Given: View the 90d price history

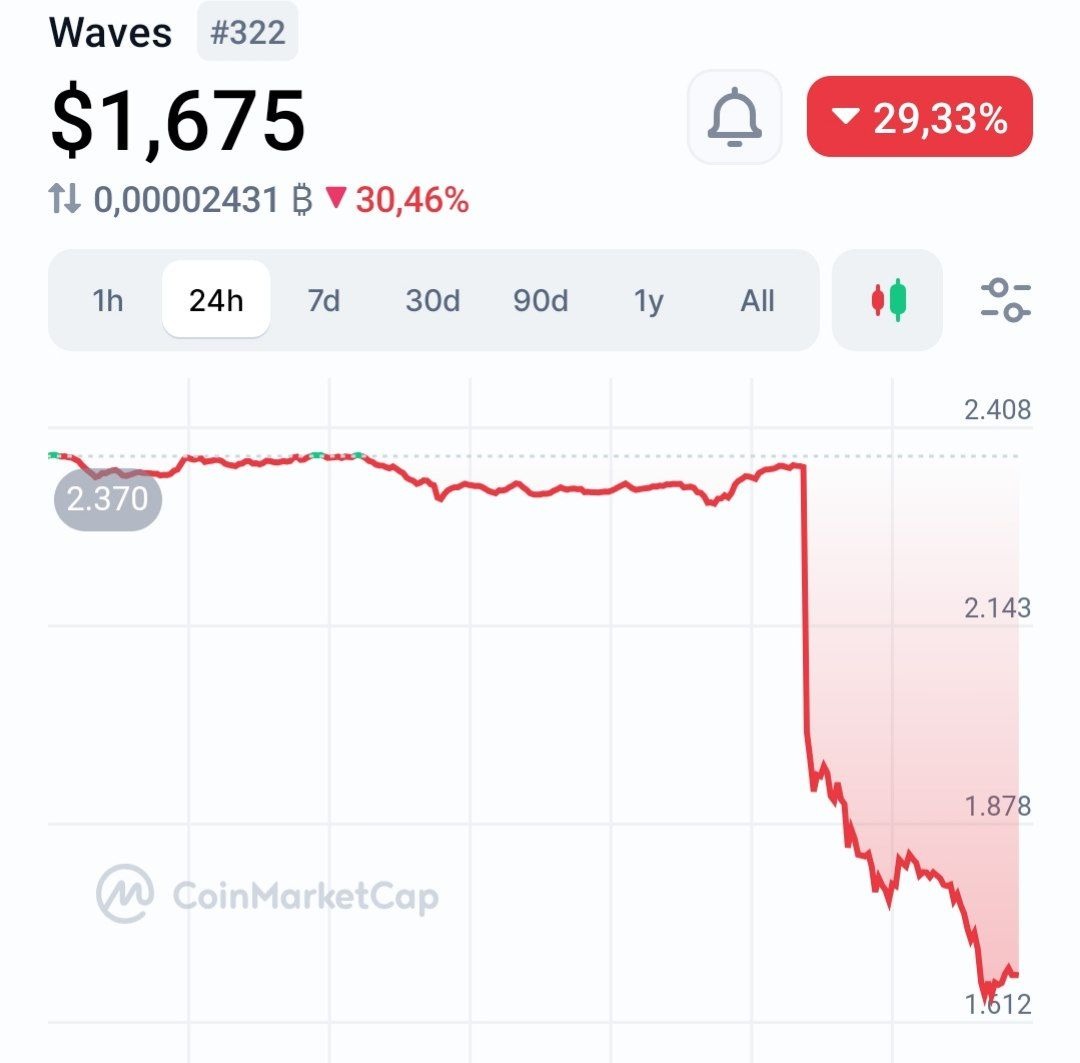Looking at the screenshot, I should 540,300.
